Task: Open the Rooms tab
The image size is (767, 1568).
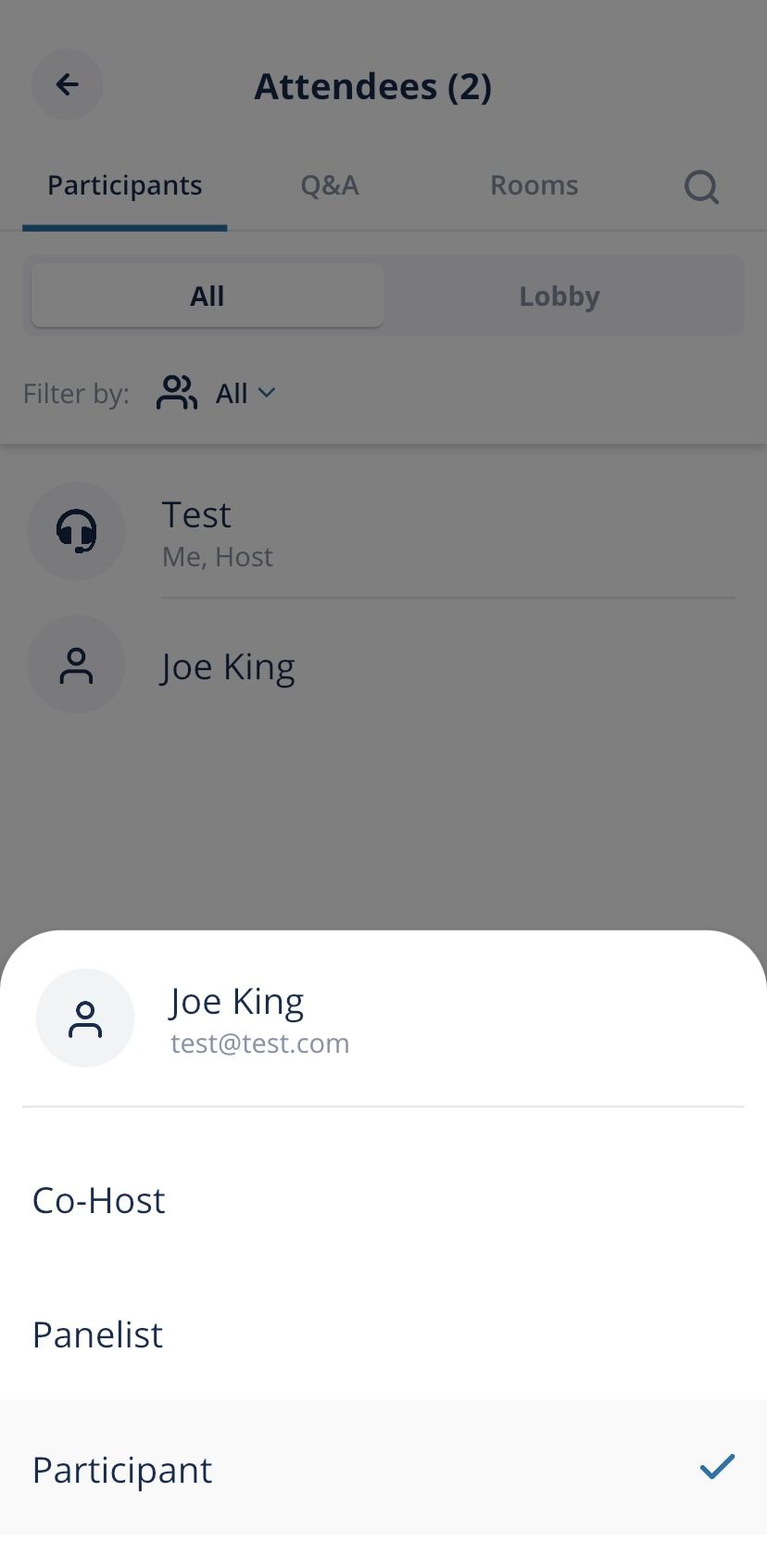Action: tap(534, 184)
